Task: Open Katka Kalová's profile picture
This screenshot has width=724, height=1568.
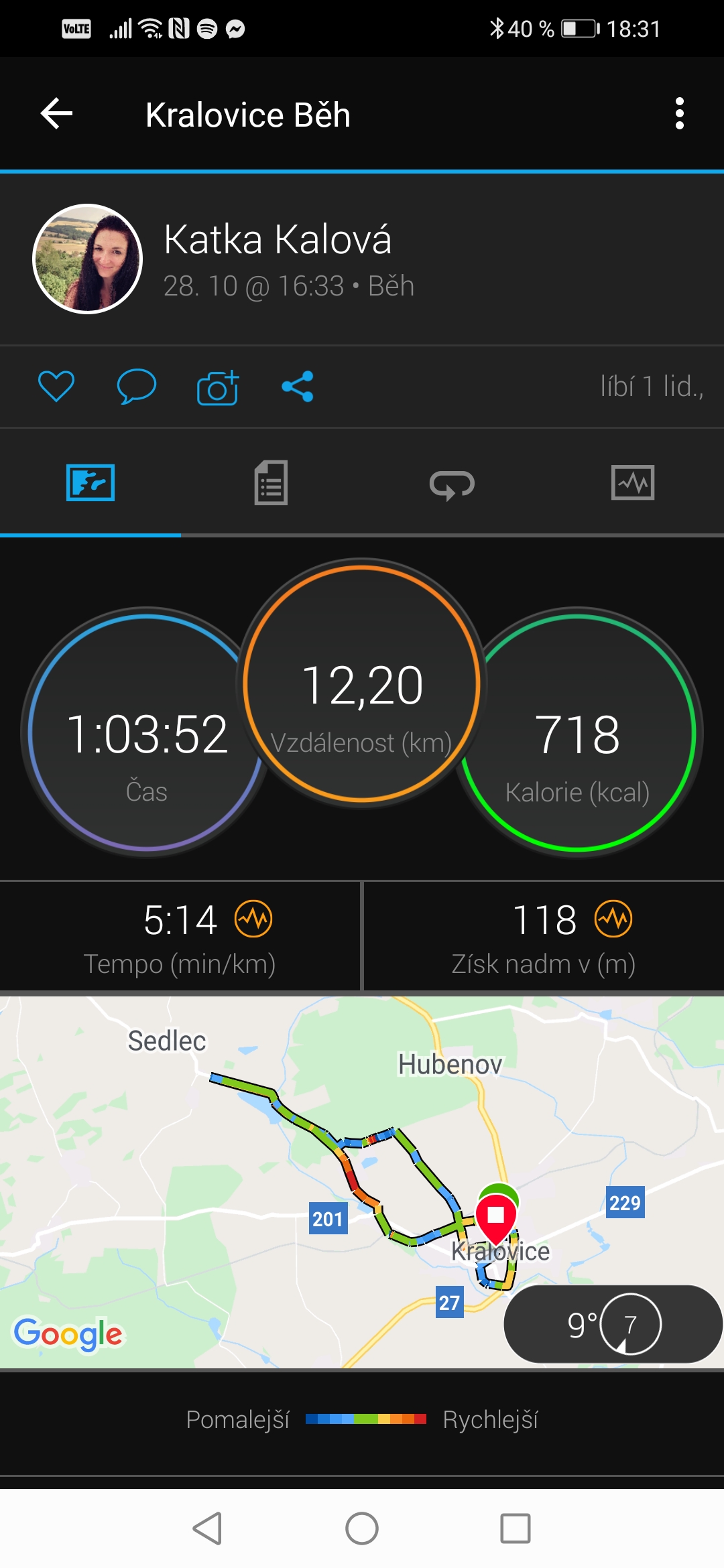Action: (88, 259)
